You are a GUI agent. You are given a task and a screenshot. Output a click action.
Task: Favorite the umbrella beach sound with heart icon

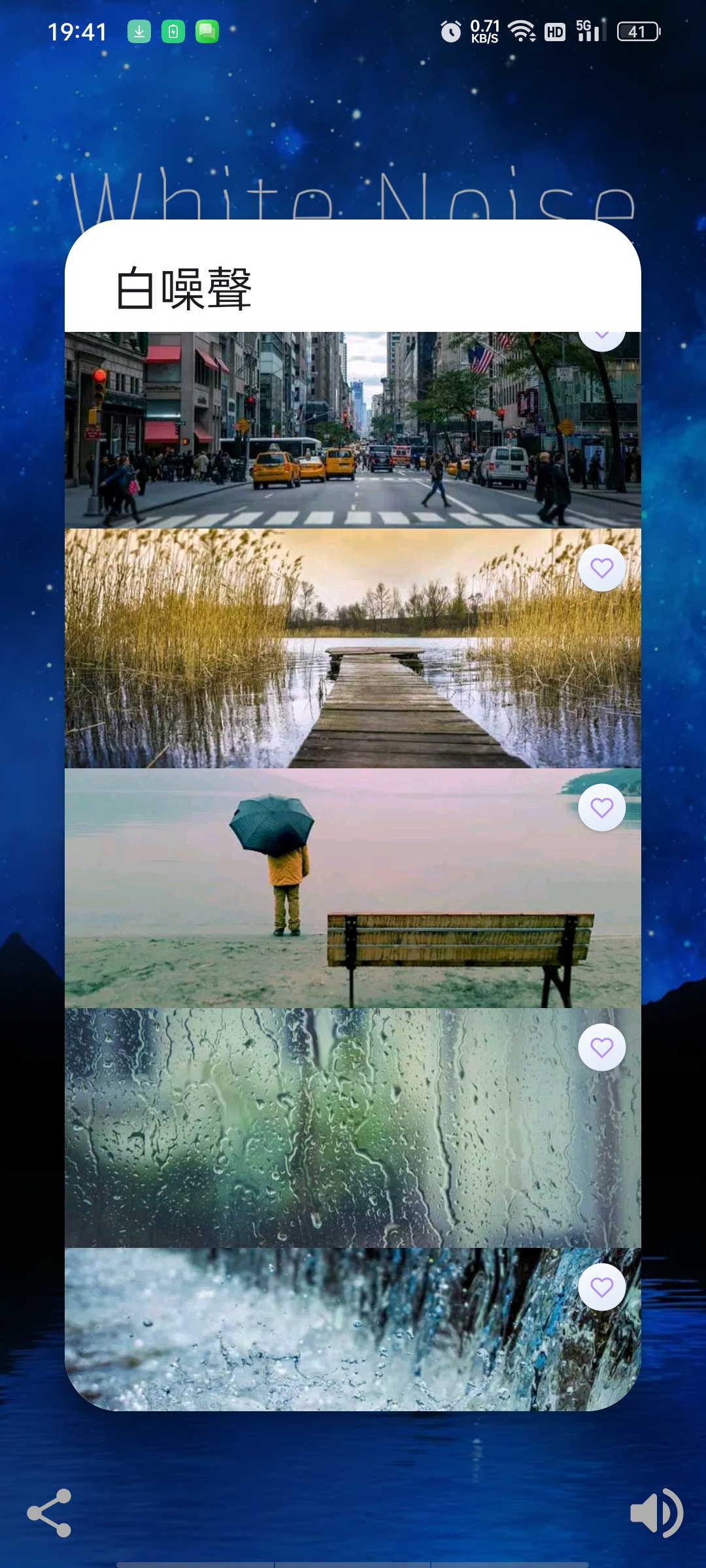602,808
